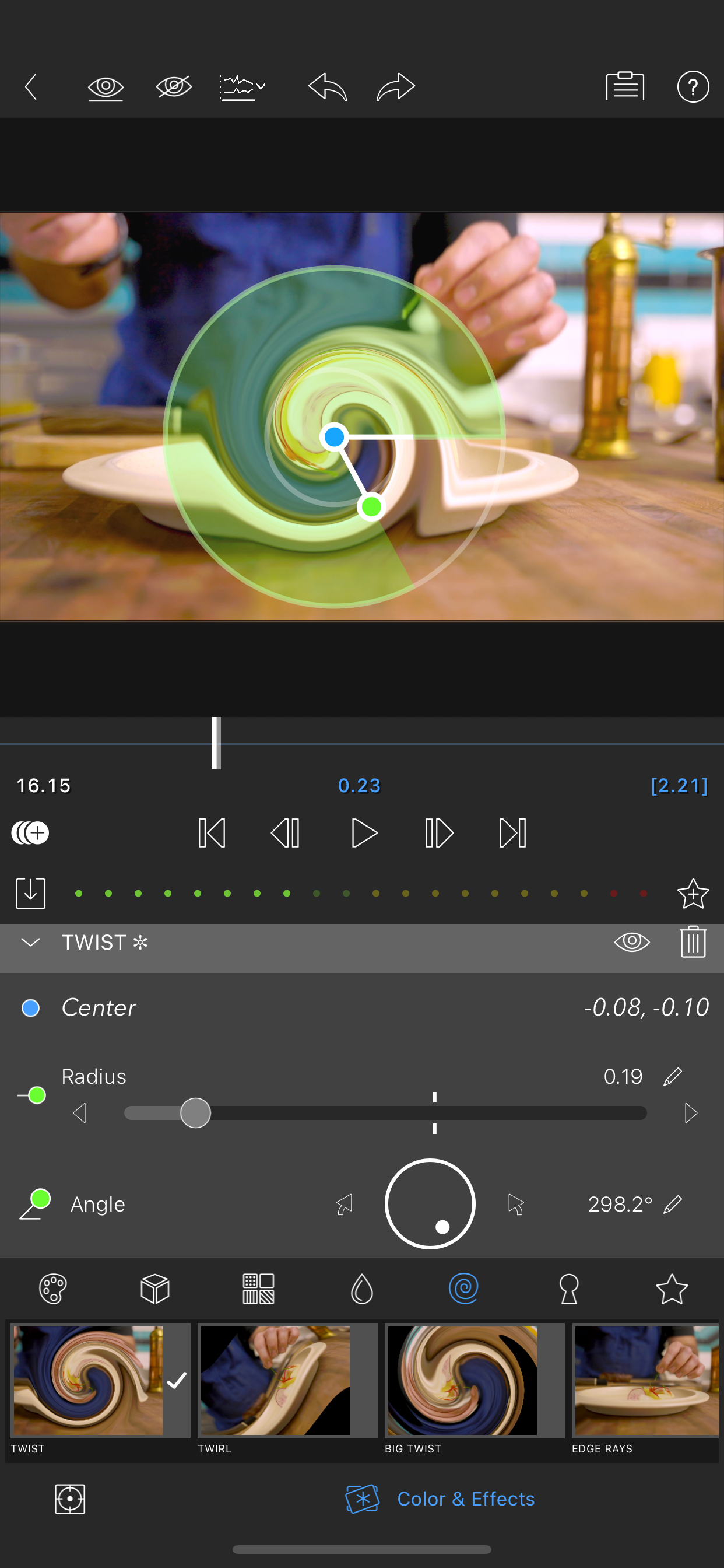
Task: Select the BIG TWIST effect thumbnail
Action: pyautogui.click(x=462, y=1381)
